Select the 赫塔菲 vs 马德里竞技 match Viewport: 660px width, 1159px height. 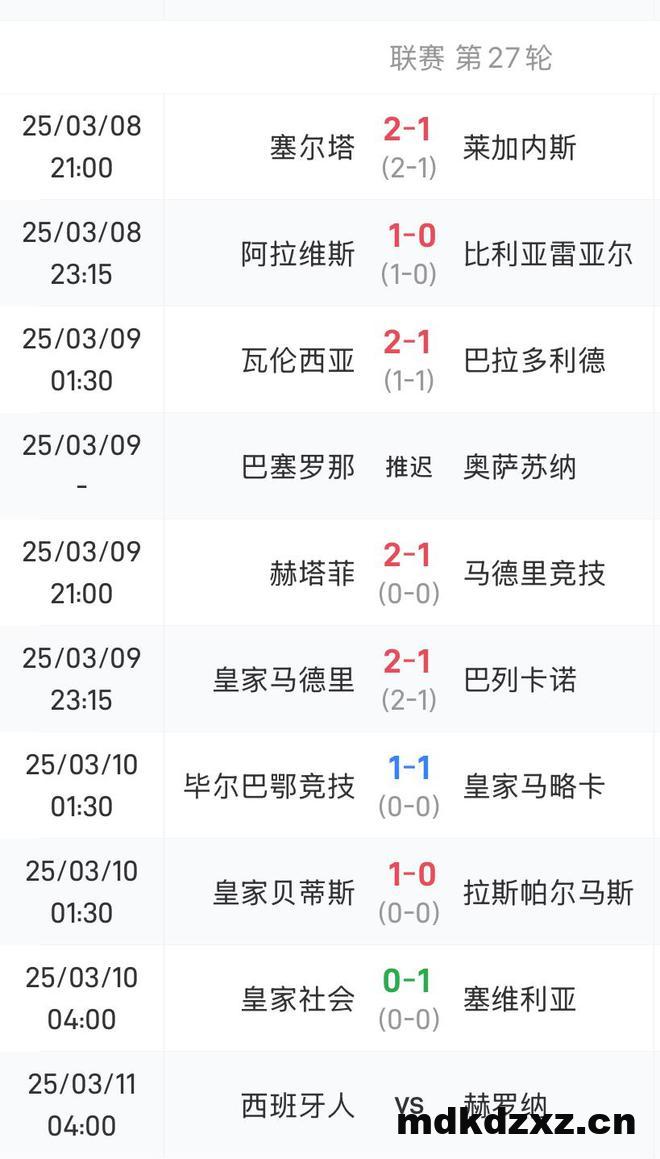(330, 573)
